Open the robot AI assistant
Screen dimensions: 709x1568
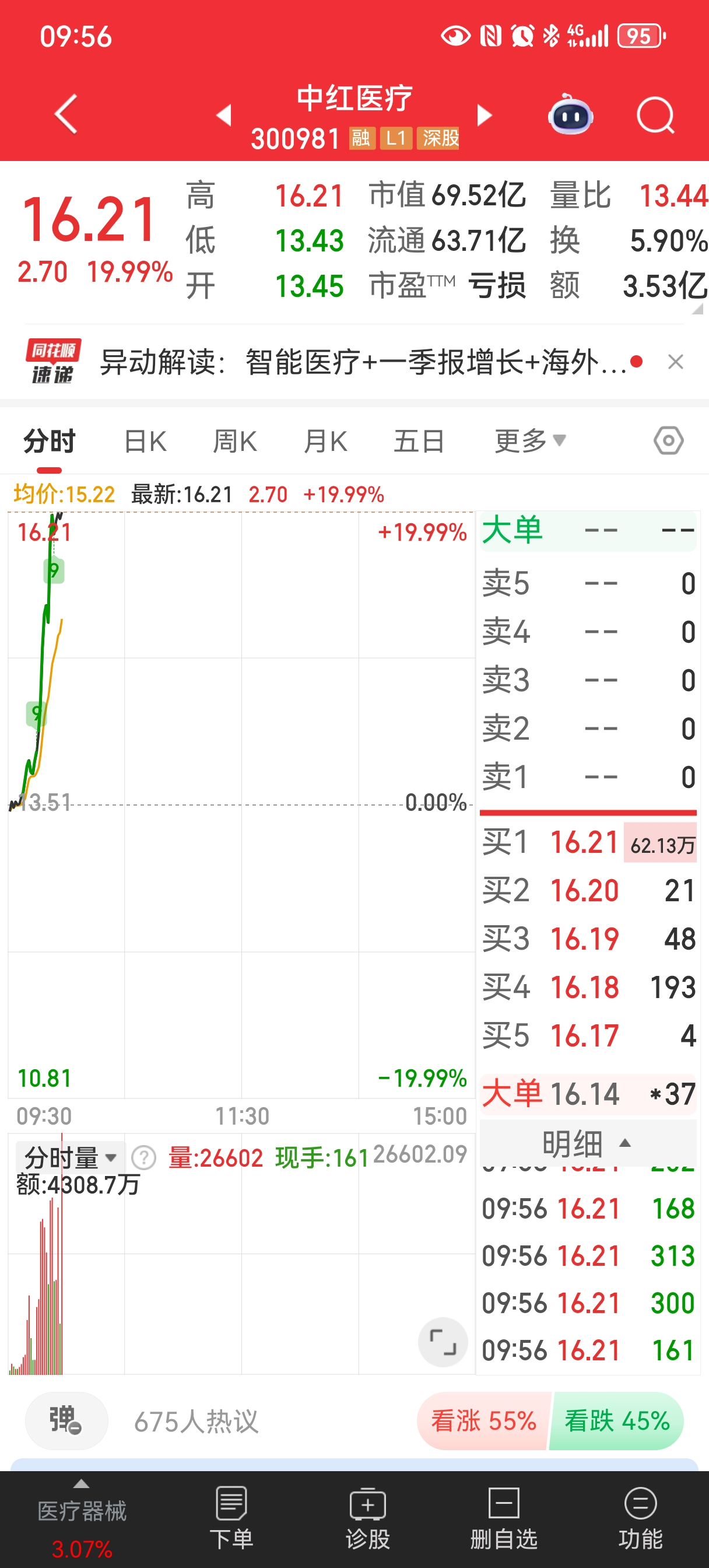(570, 114)
